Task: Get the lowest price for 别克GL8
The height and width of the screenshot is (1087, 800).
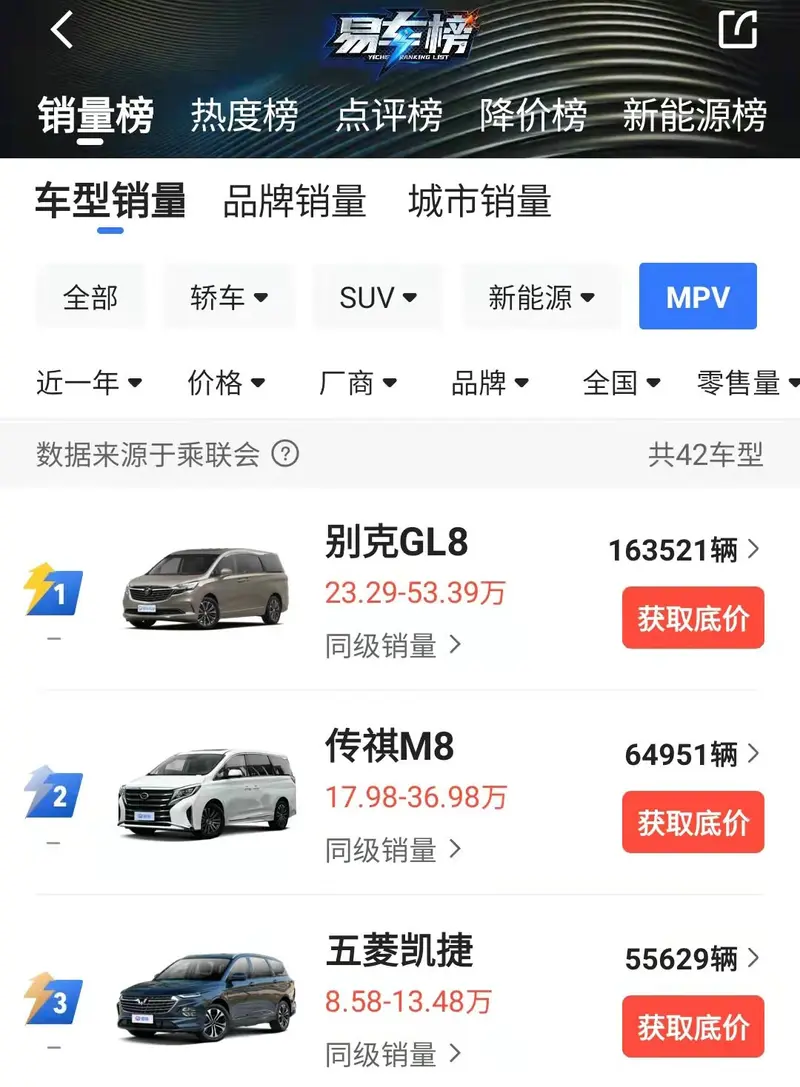Action: (x=692, y=619)
